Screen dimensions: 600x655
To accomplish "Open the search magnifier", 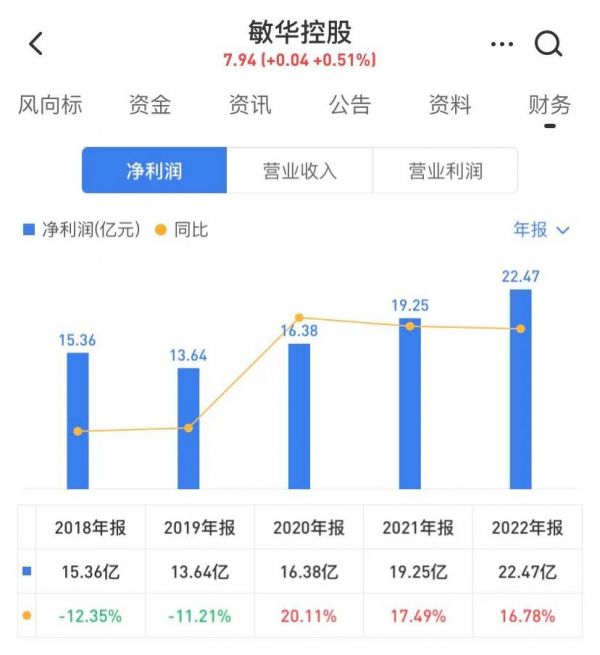I will point(549,44).
